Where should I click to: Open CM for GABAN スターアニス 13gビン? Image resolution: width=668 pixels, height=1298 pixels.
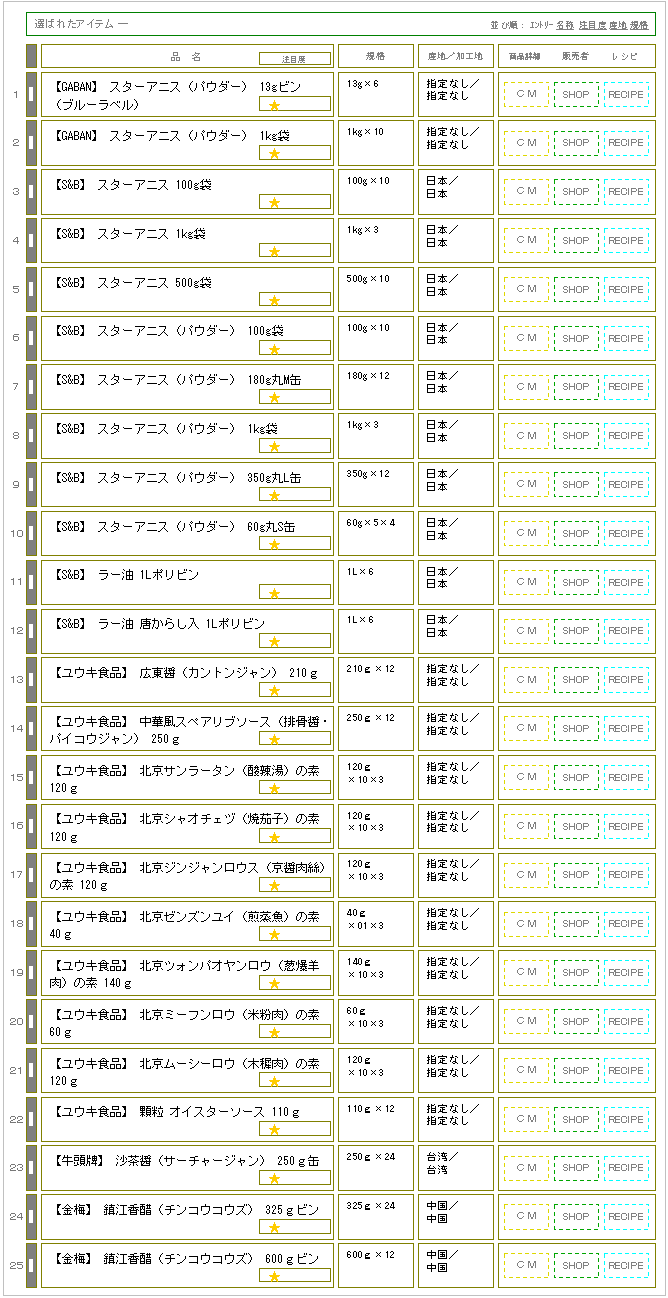point(526,94)
